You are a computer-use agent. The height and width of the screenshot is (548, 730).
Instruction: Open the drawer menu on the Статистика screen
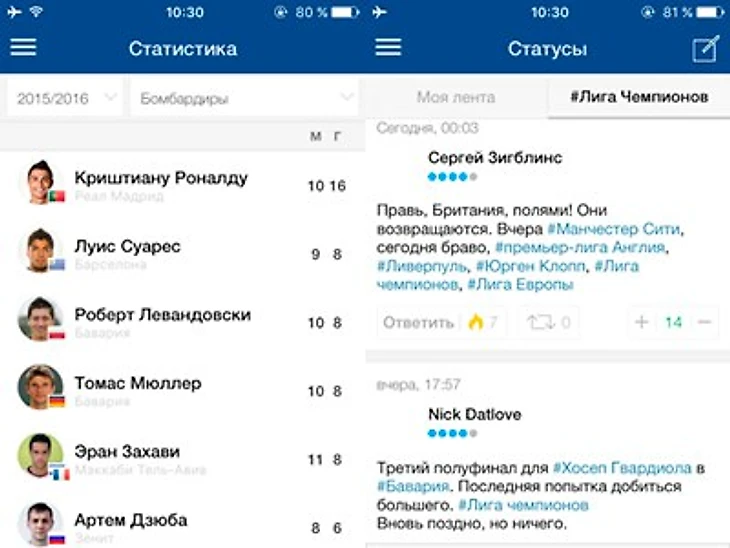[x=23, y=48]
